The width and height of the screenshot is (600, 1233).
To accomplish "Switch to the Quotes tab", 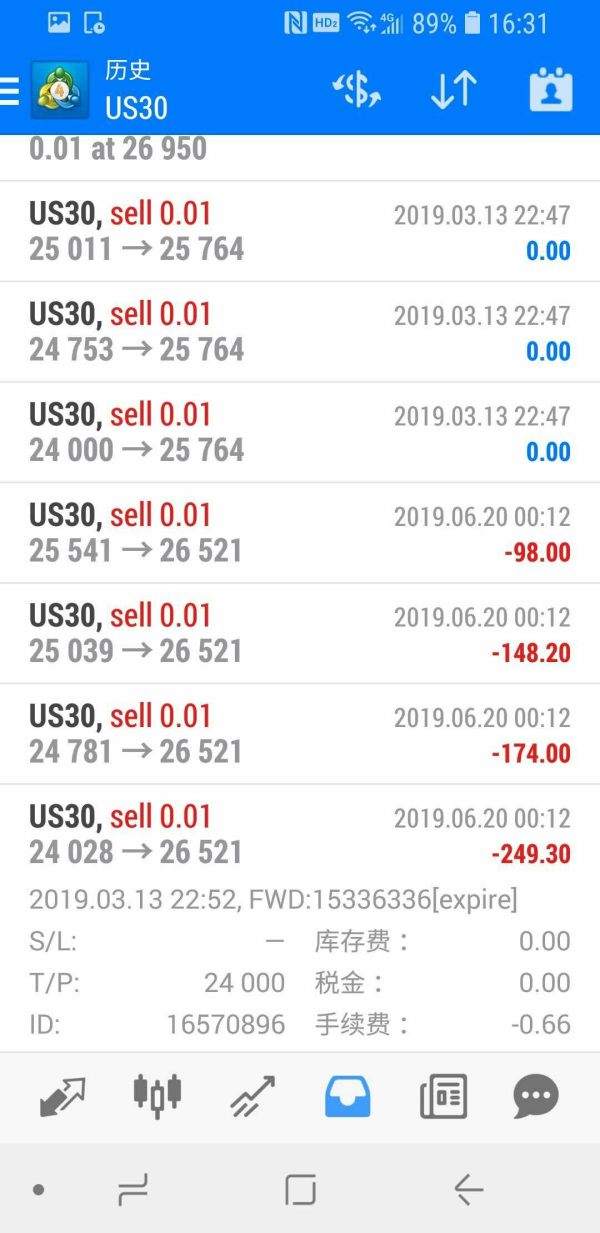I will 62,1097.
